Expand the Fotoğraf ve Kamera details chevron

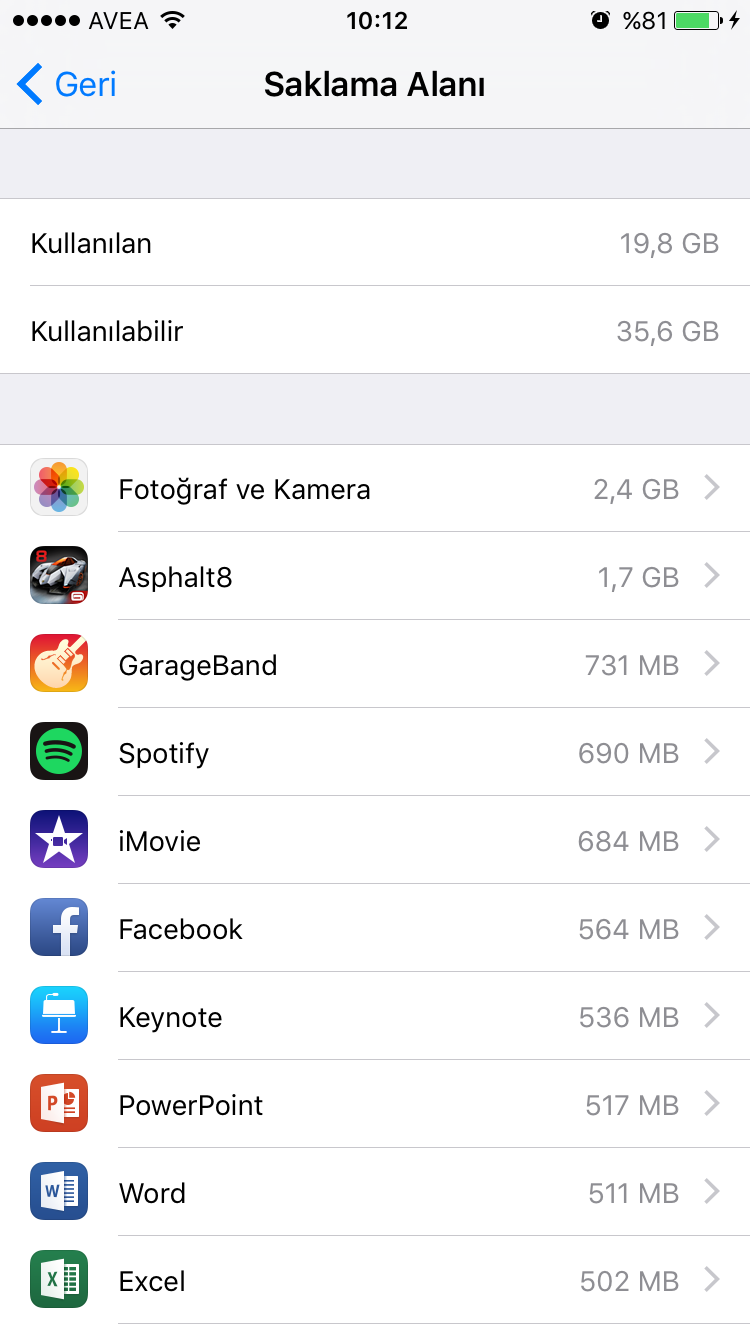(711, 487)
